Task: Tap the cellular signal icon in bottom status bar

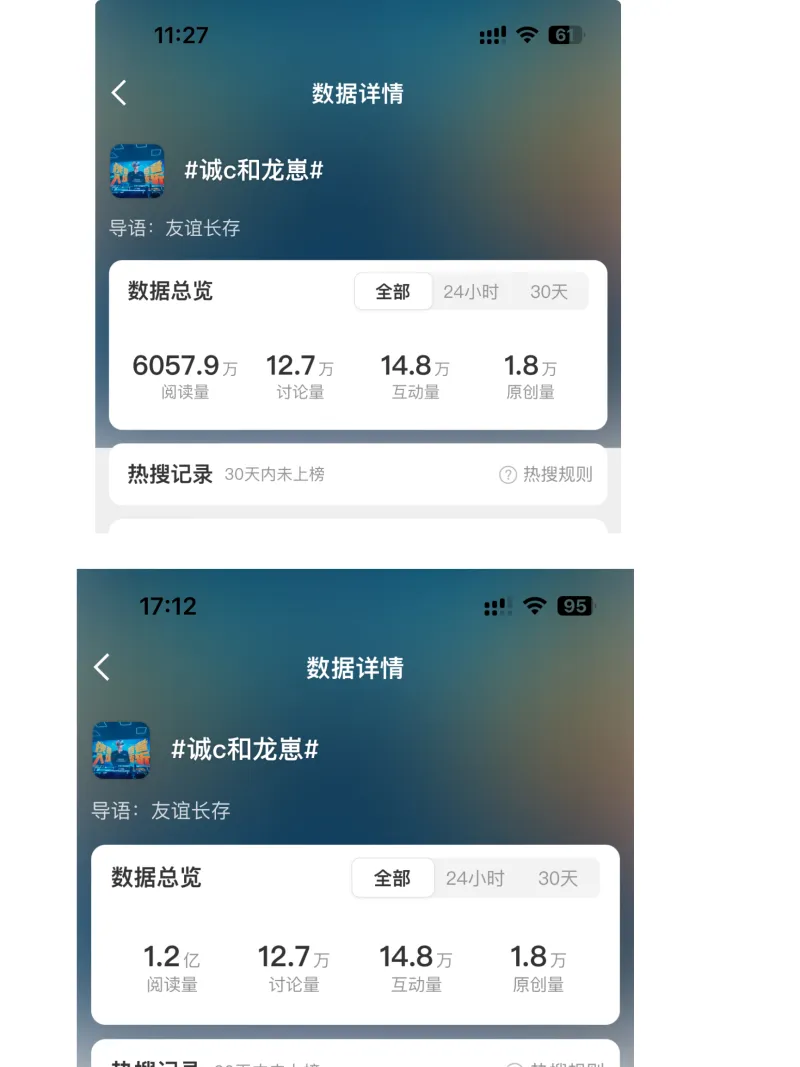Action: click(x=498, y=605)
